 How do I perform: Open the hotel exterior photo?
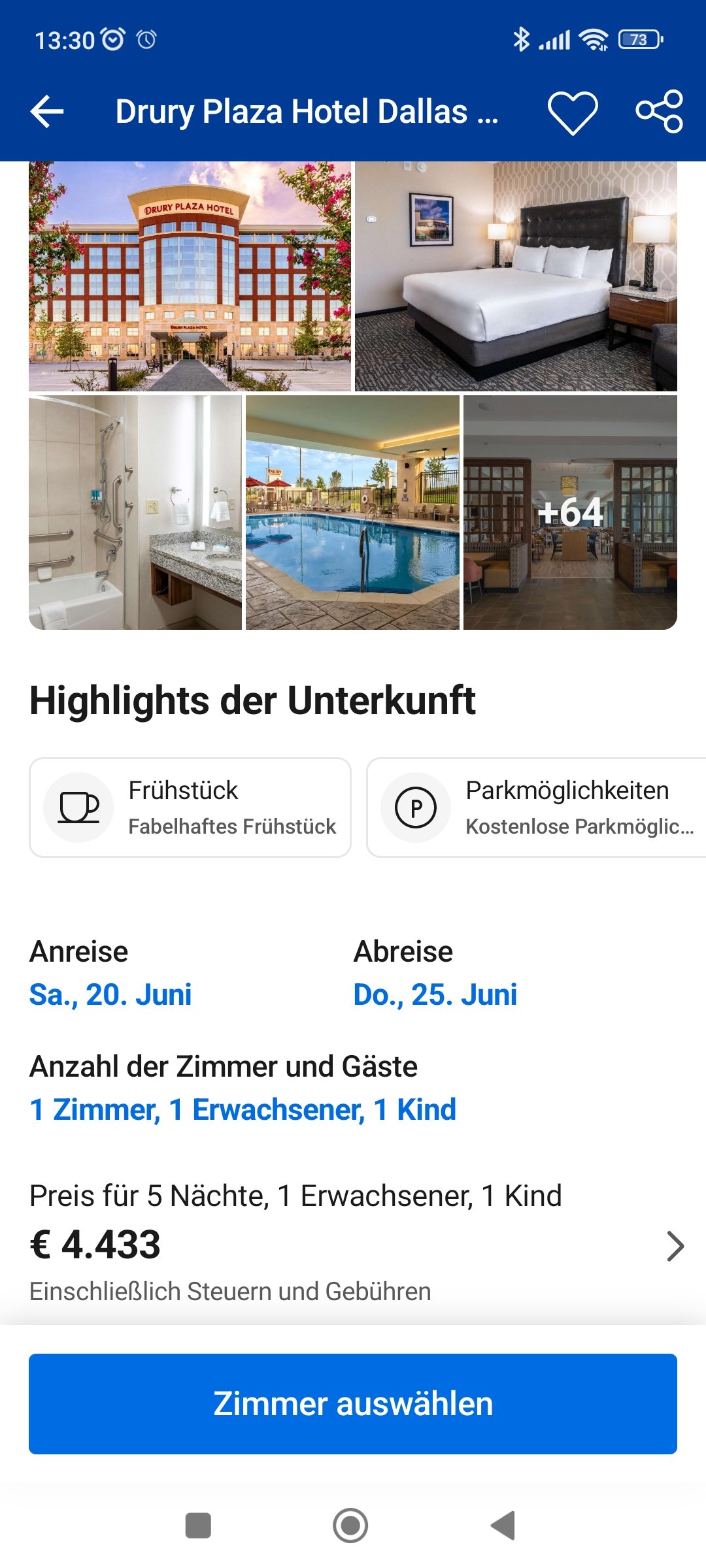point(190,276)
